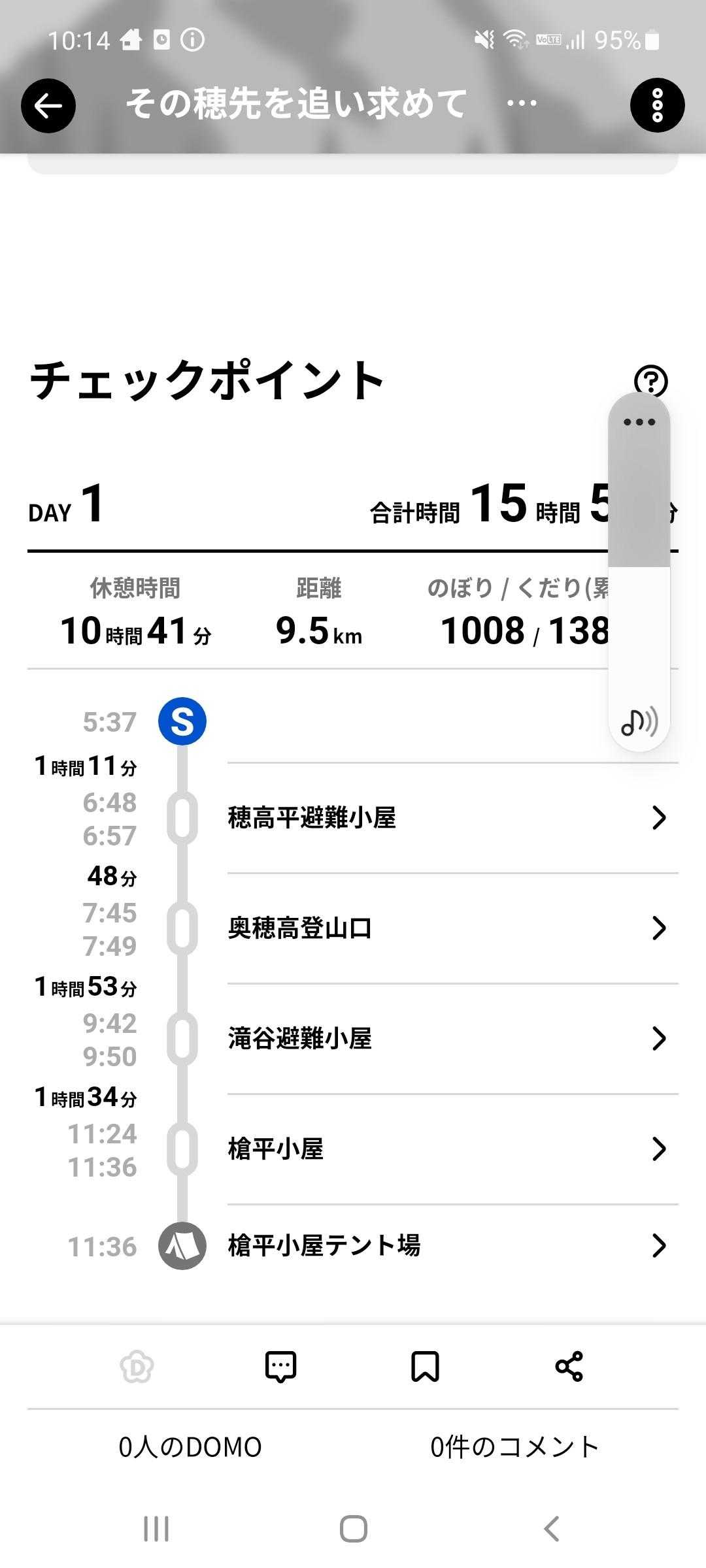
Task: View the 0件のコメント list
Action: (514, 1447)
